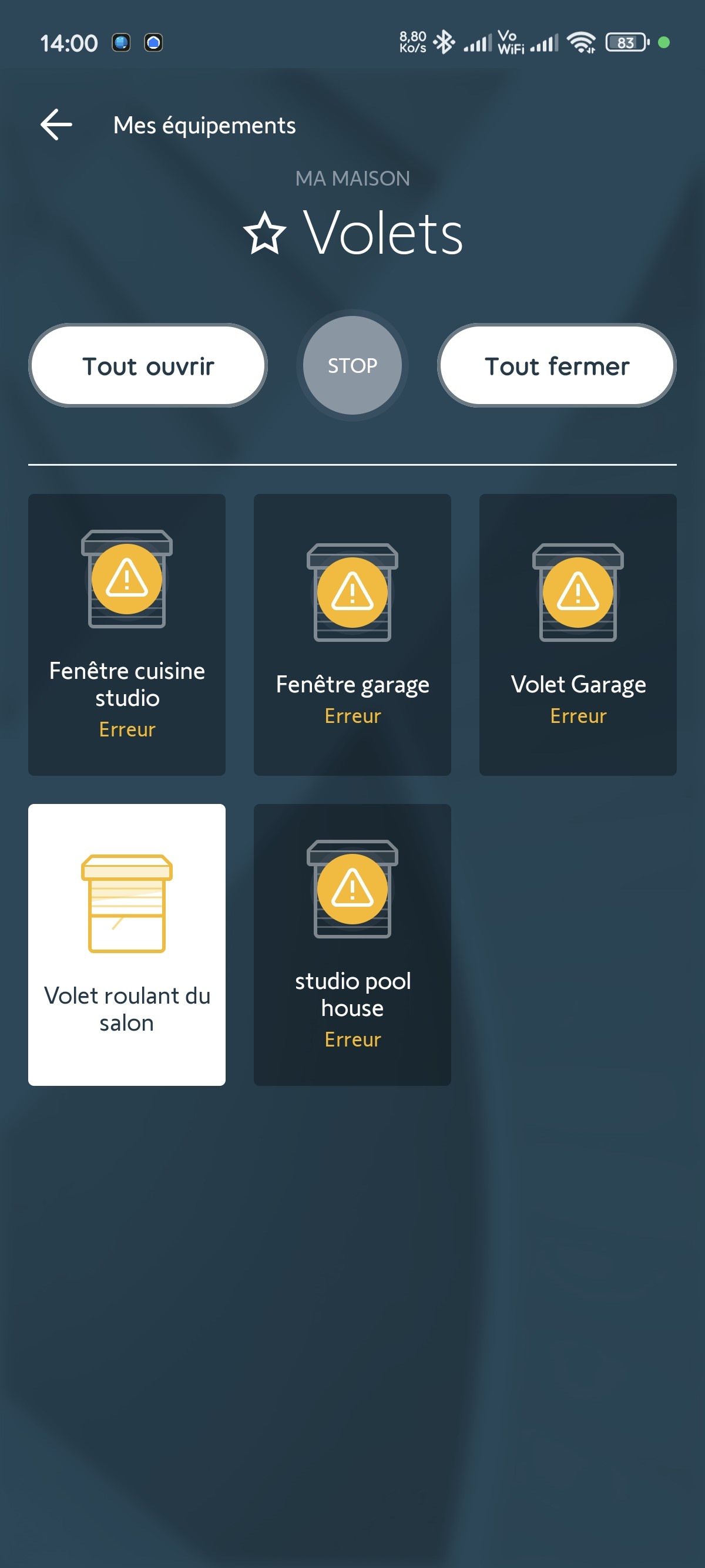
Task: Open the Fenêtre garage card
Action: (x=352, y=634)
